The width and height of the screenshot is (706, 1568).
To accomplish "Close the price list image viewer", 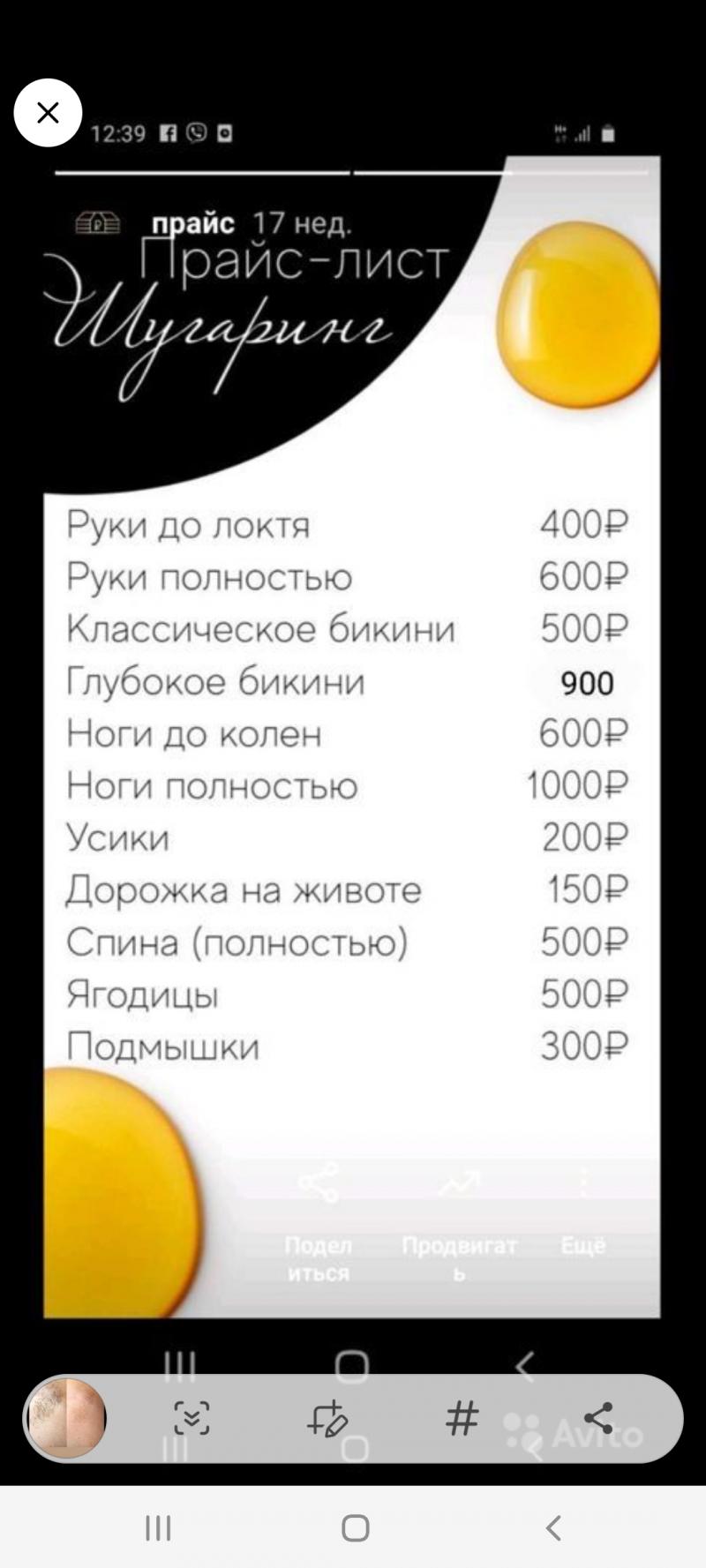I will tap(48, 113).
